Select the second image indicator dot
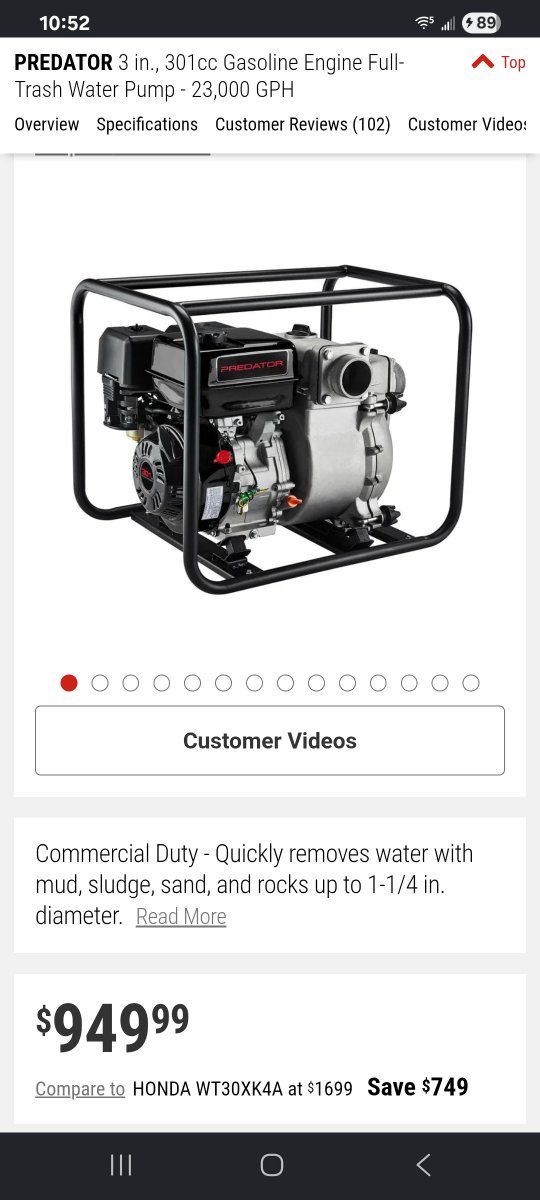Viewport: 540px width, 1200px height. tap(100, 683)
